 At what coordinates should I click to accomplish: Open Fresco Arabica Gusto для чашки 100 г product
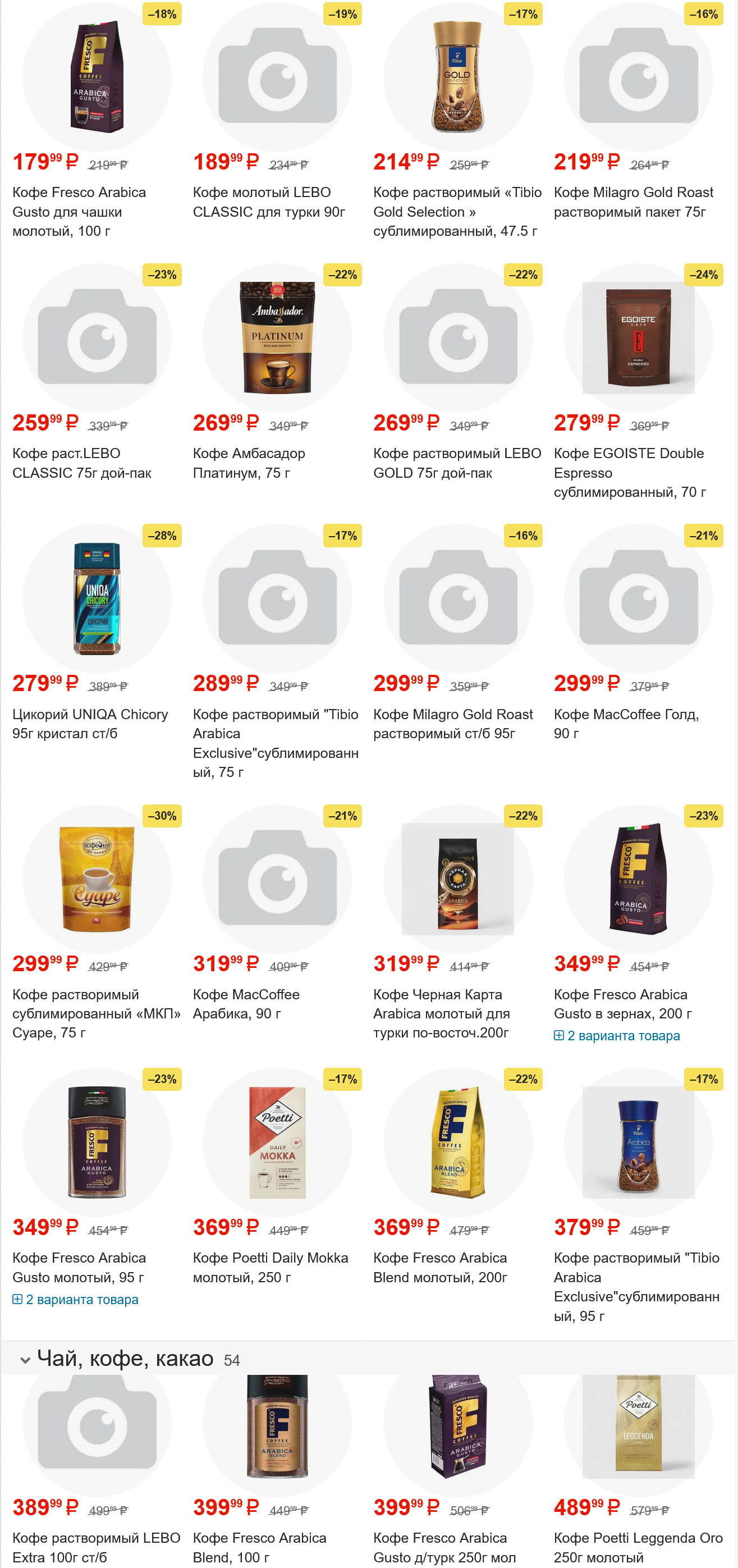tap(79, 211)
